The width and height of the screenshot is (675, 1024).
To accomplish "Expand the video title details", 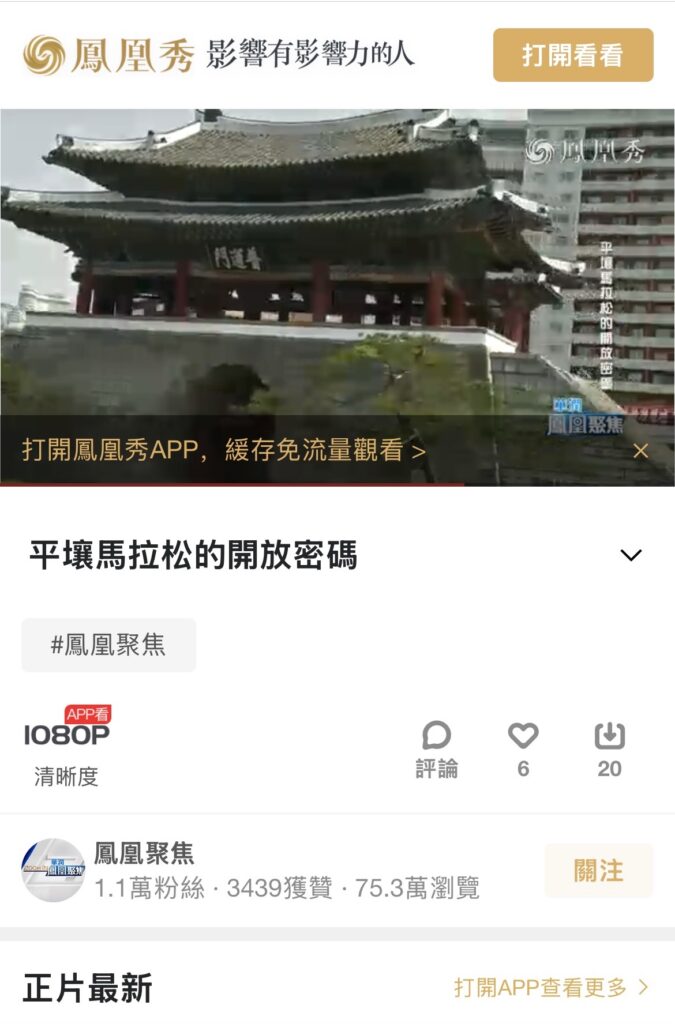I will pyautogui.click(x=630, y=555).
